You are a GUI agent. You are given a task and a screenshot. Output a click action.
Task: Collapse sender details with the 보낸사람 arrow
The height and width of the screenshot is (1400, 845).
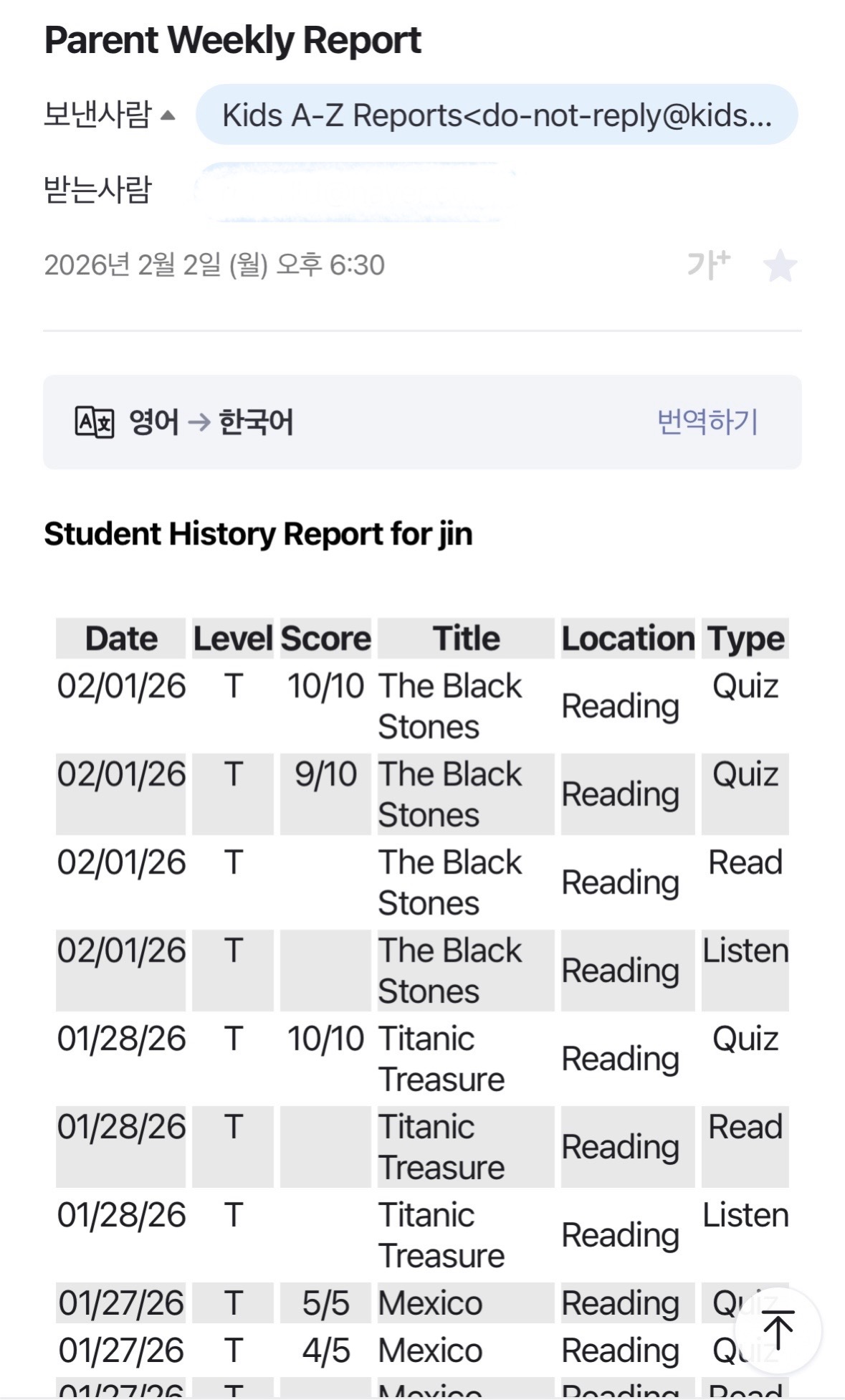point(168,115)
